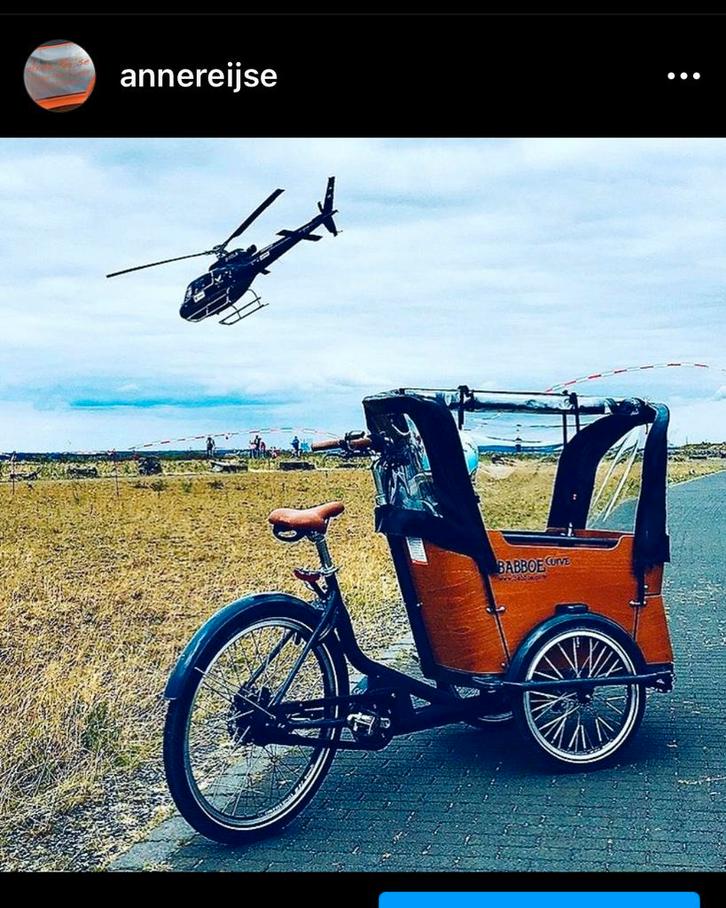Open the post's three-dot options menu
726x908 pixels.
pyautogui.click(x=684, y=76)
